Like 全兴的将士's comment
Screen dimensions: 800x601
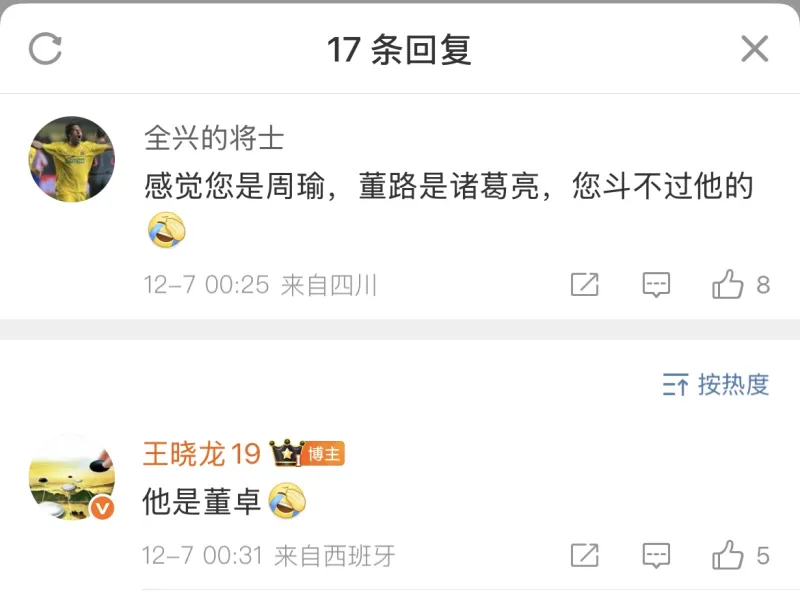coord(728,285)
